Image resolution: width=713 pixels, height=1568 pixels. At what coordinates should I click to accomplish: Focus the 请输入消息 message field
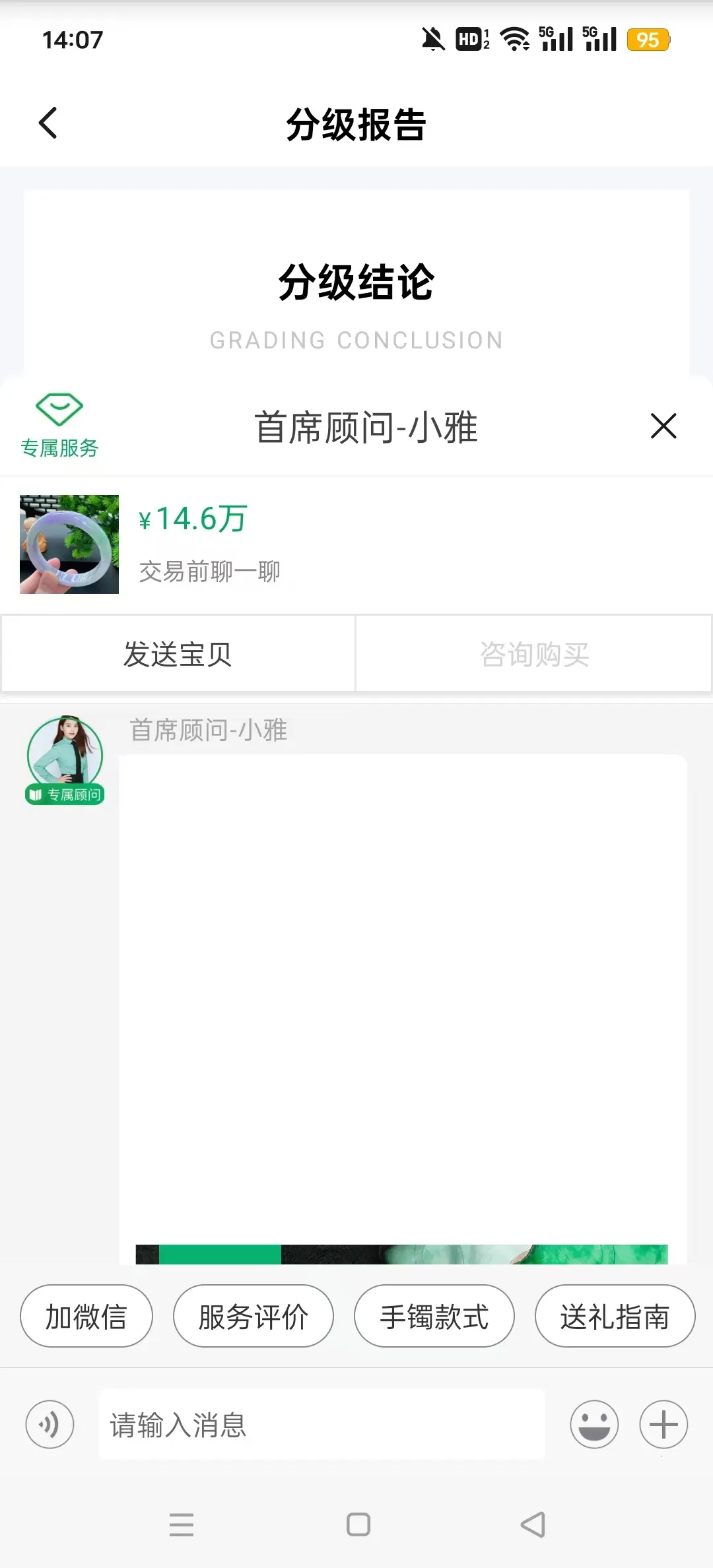pyautogui.click(x=322, y=1424)
